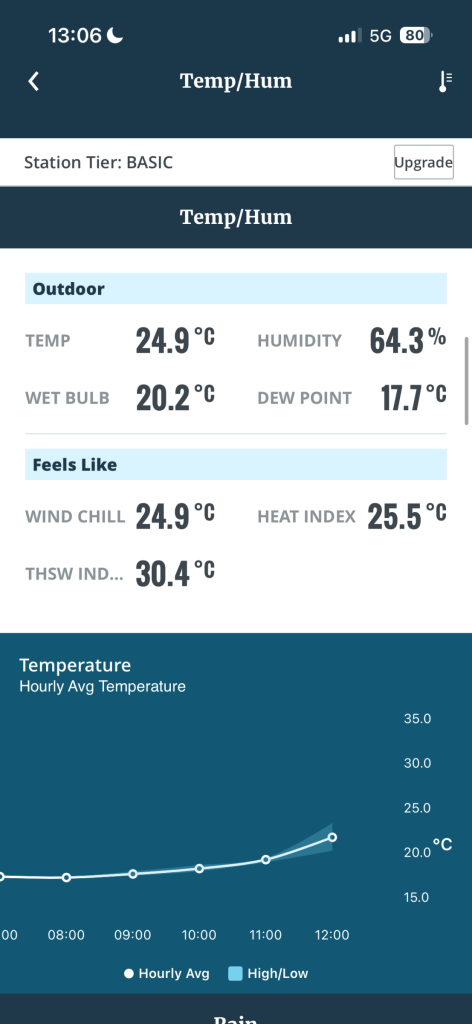Screen dimensions: 472x1024
Task: Select the 10:00 data point on chart
Action: (200, 869)
